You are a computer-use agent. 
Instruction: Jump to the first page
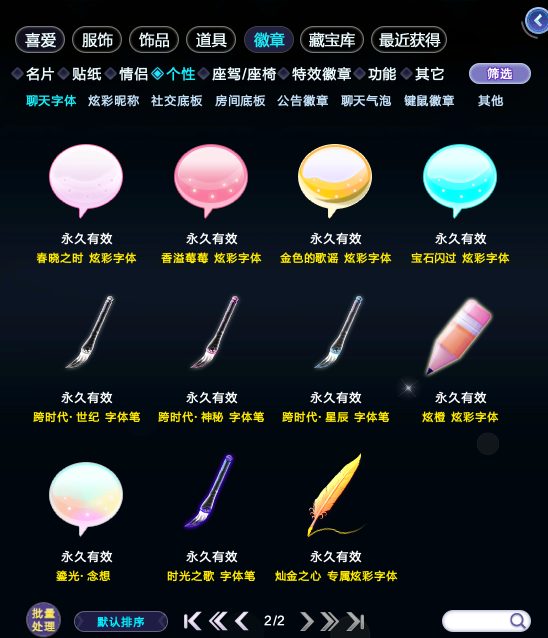point(192,621)
